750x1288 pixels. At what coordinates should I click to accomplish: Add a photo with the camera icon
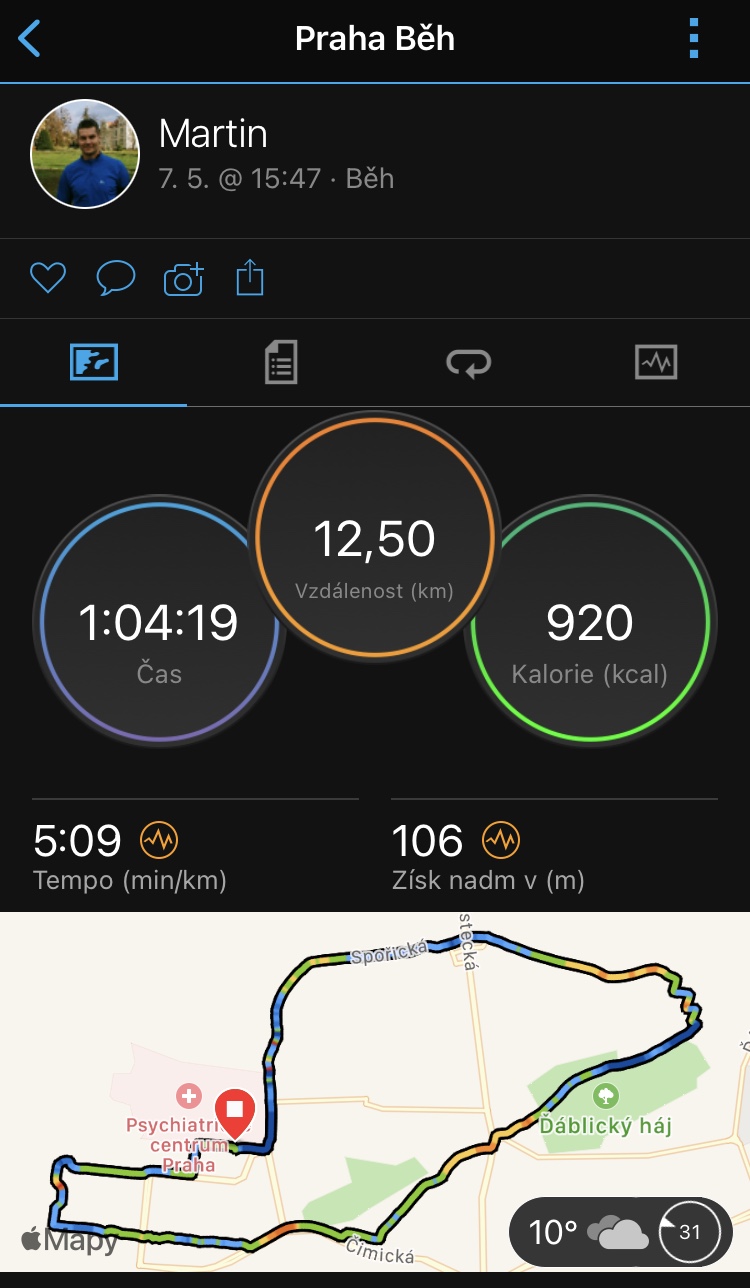tap(183, 278)
